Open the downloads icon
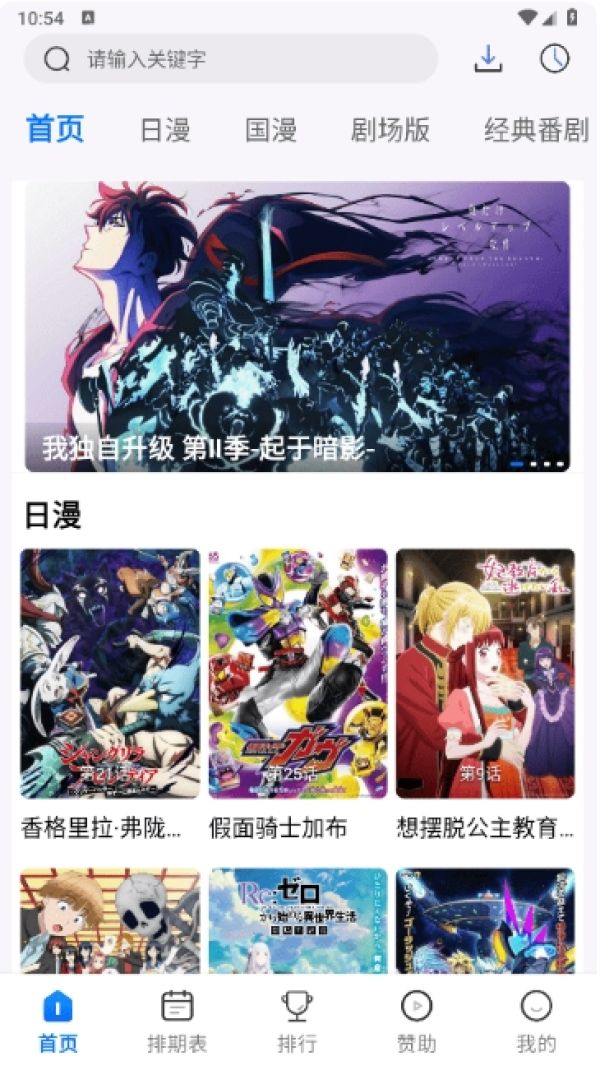This screenshot has height=1084, width=600. (488, 59)
